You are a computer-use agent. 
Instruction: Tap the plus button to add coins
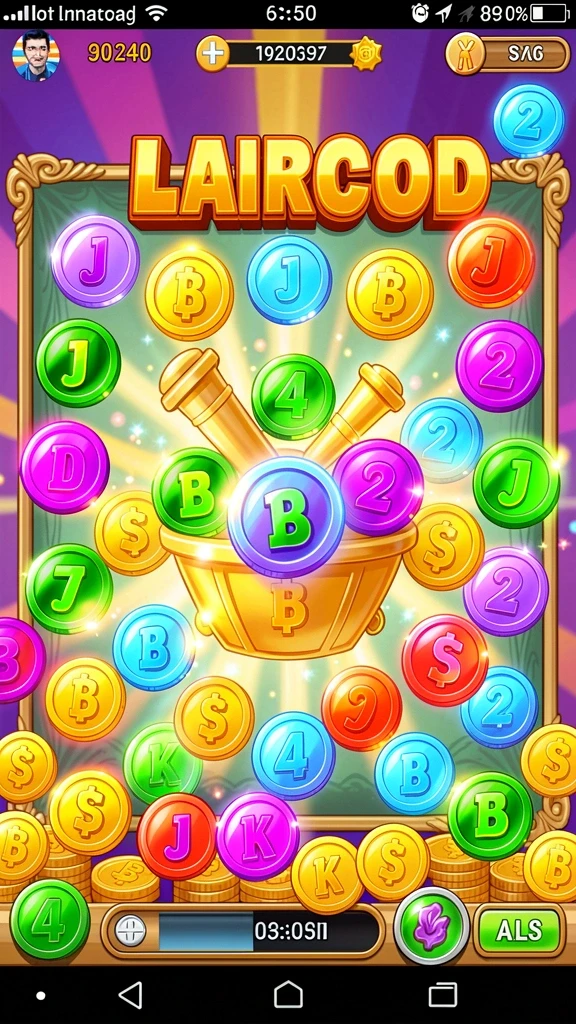pyautogui.click(x=213, y=54)
